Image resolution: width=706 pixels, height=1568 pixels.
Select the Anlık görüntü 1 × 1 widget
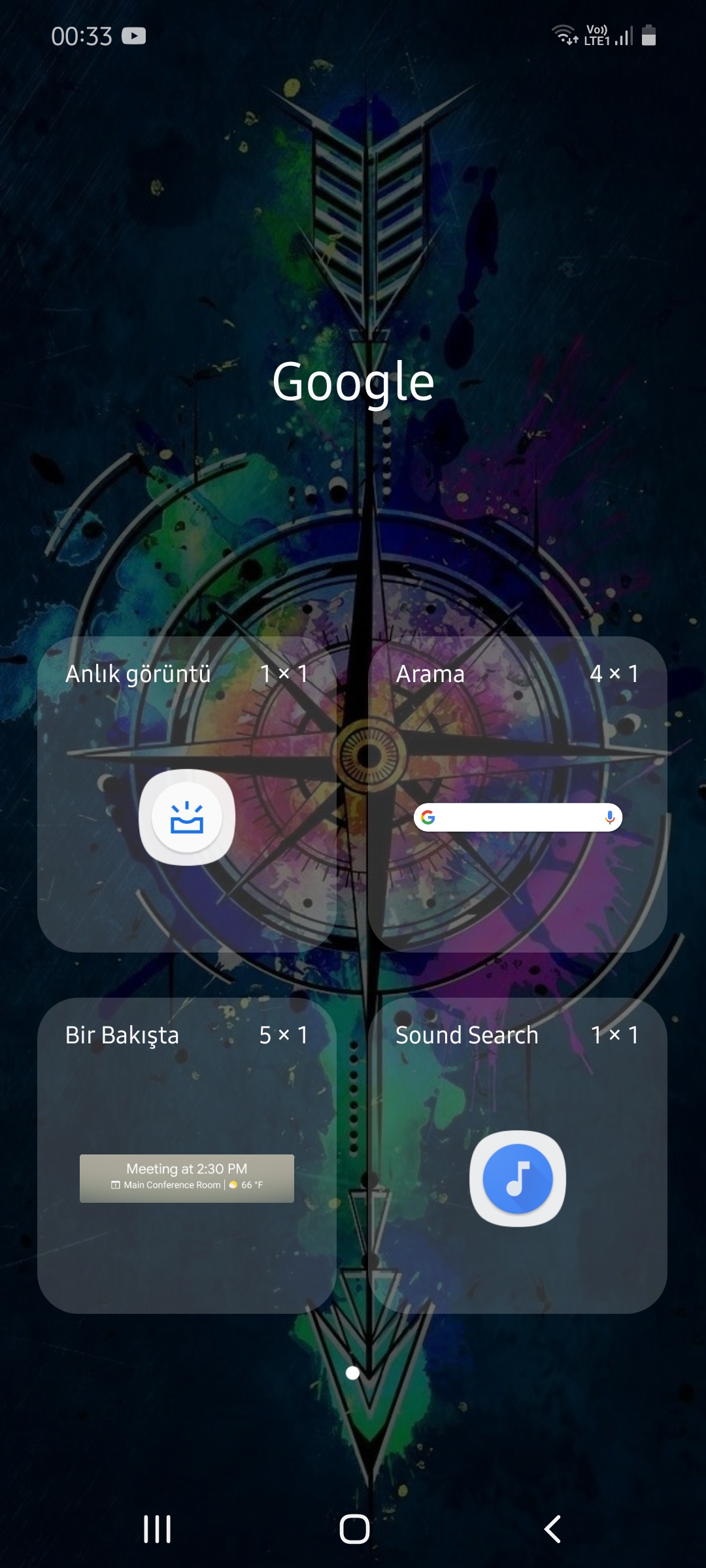187,794
